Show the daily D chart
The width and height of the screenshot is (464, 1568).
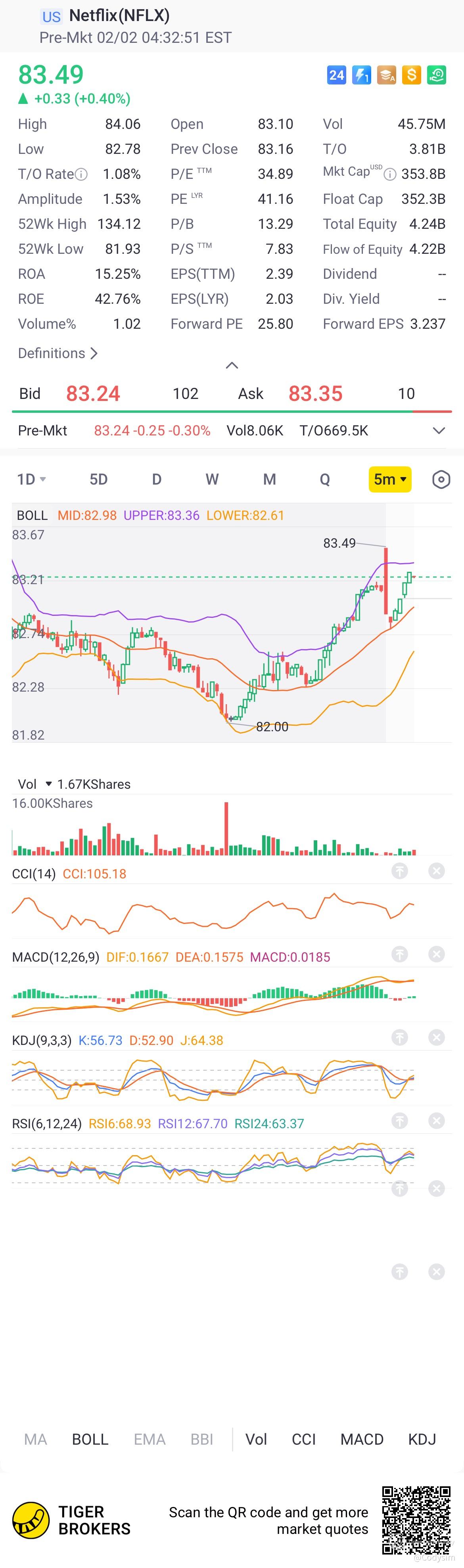[x=157, y=479]
